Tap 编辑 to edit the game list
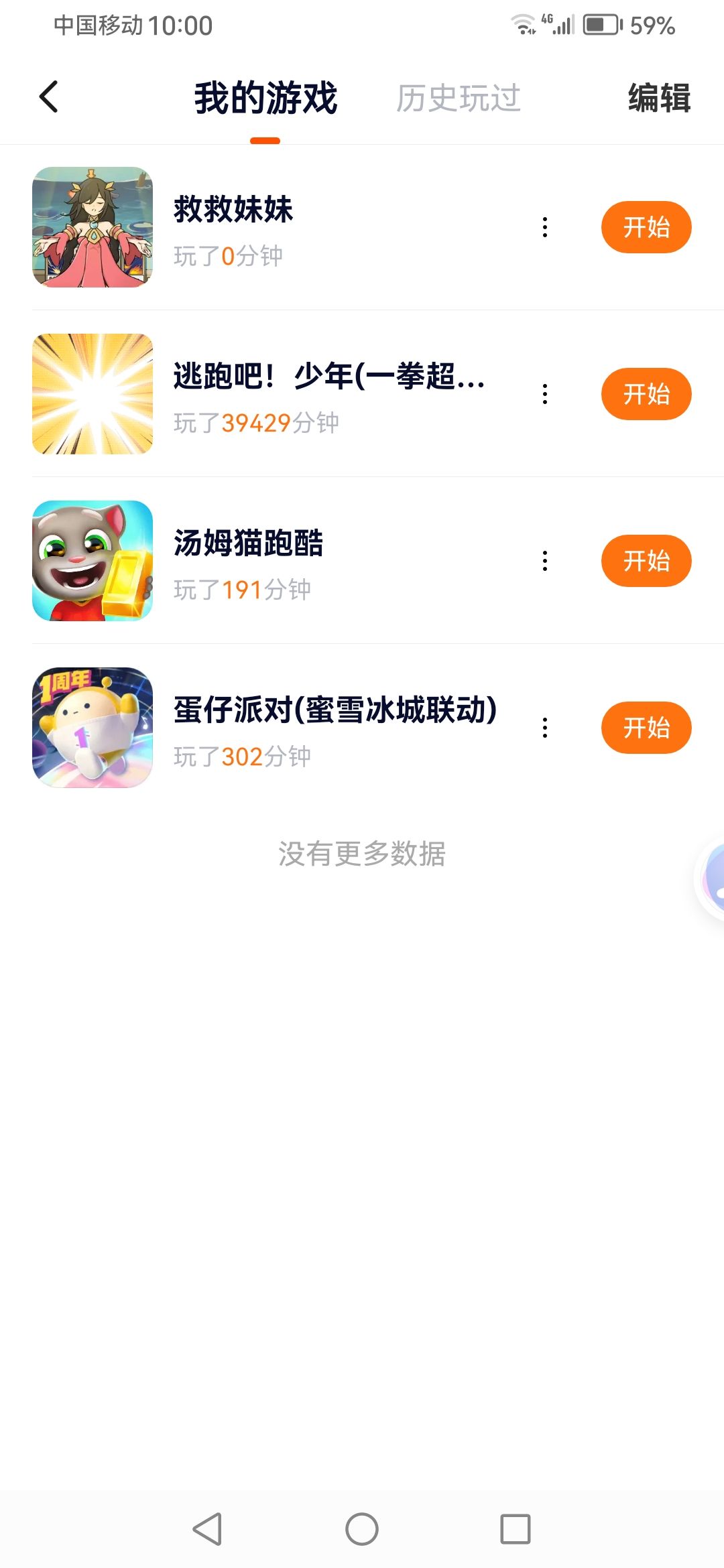The width and height of the screenshot is (724, 1568). (x=659, y=99)
